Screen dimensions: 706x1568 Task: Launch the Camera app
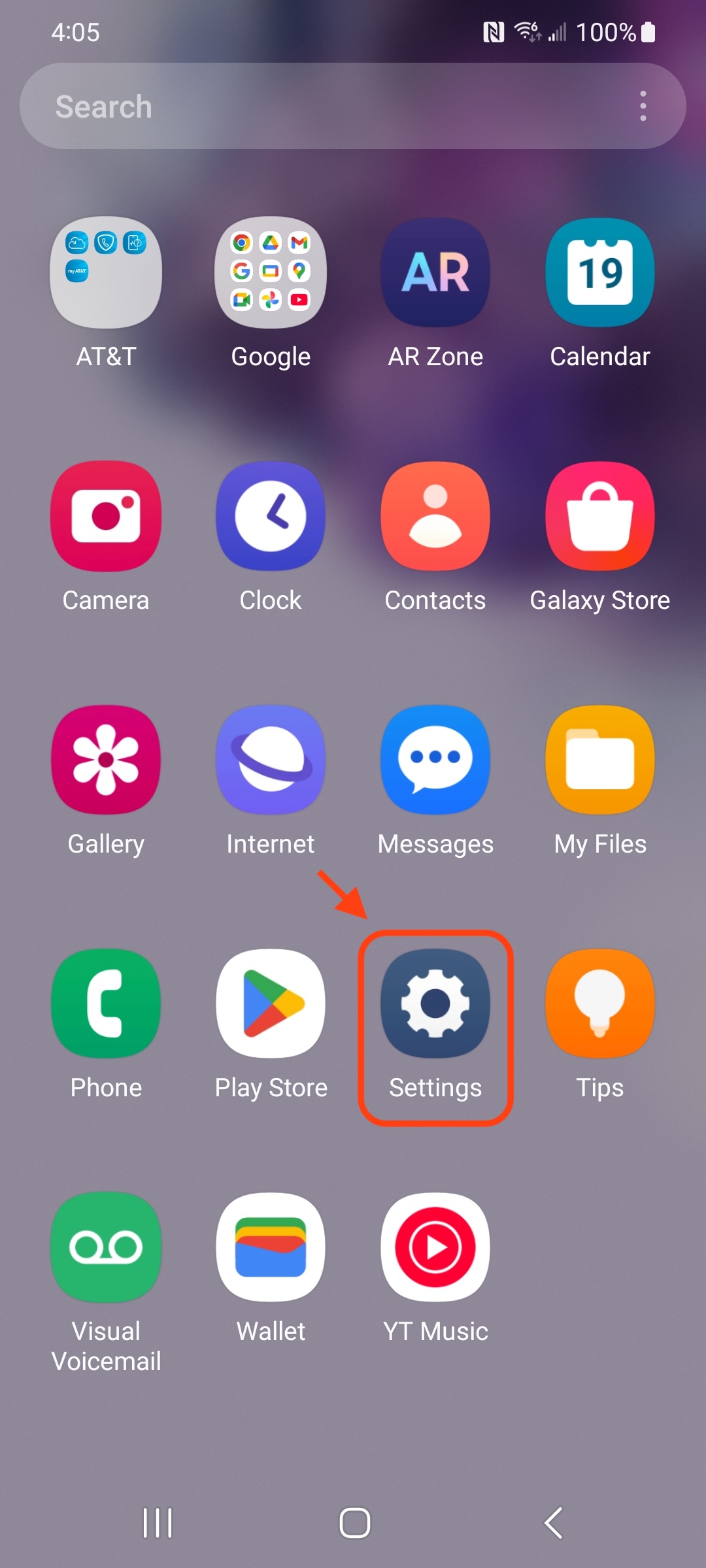[106, 517]
